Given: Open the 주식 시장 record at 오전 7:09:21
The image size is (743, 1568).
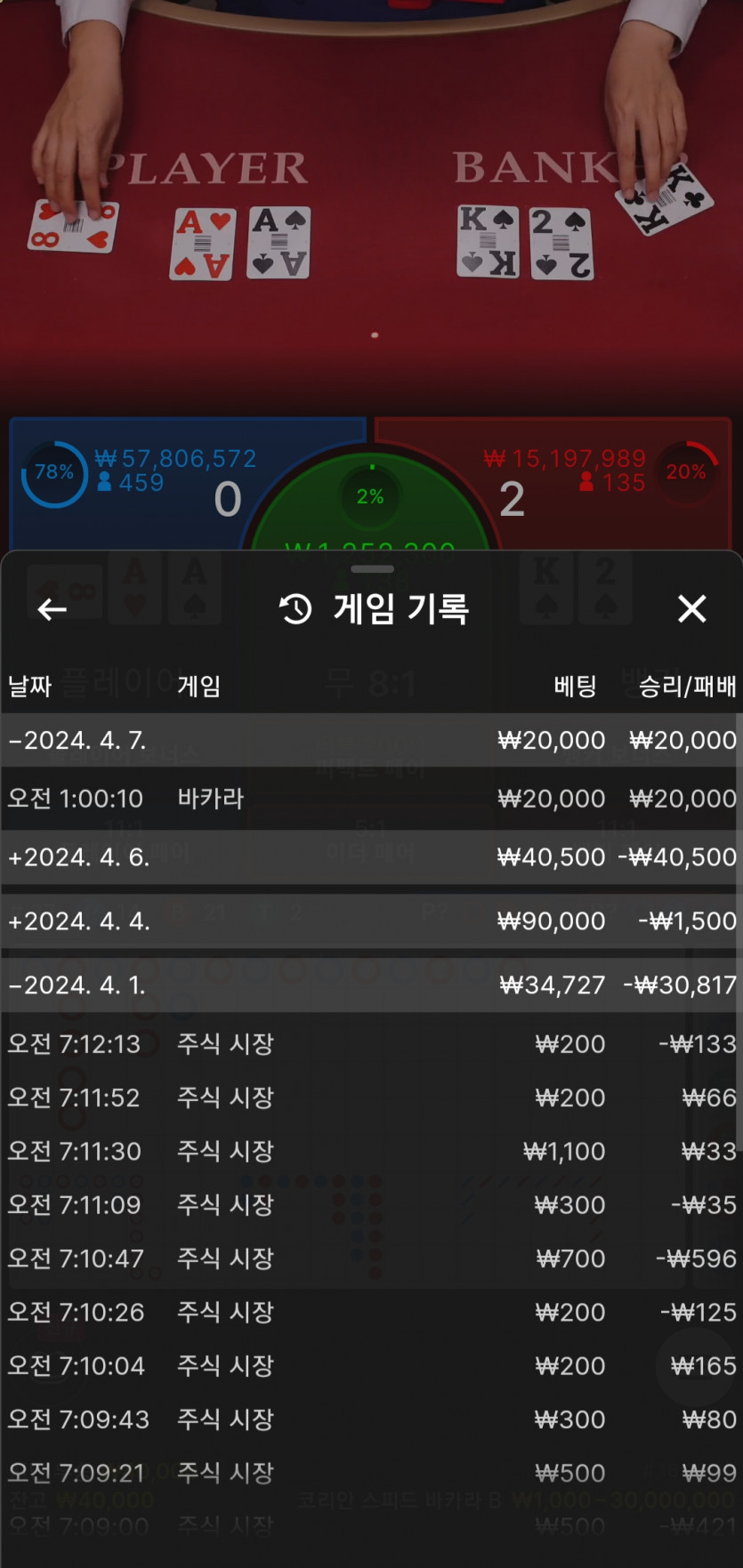Looking at the screenshot, I should point(370,1473).
